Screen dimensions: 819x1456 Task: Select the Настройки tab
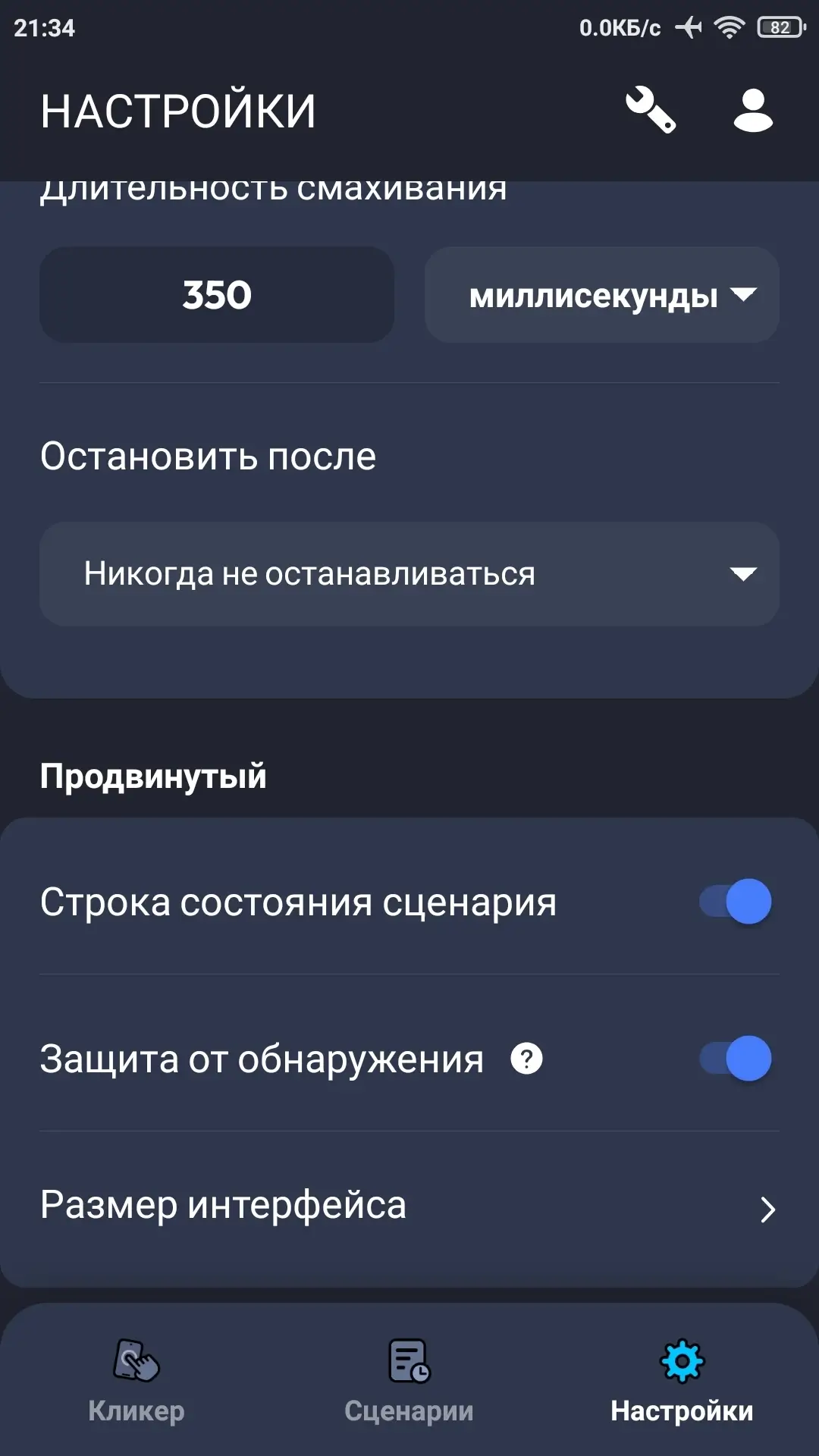pyautogui.click(x=682, y=1380)
